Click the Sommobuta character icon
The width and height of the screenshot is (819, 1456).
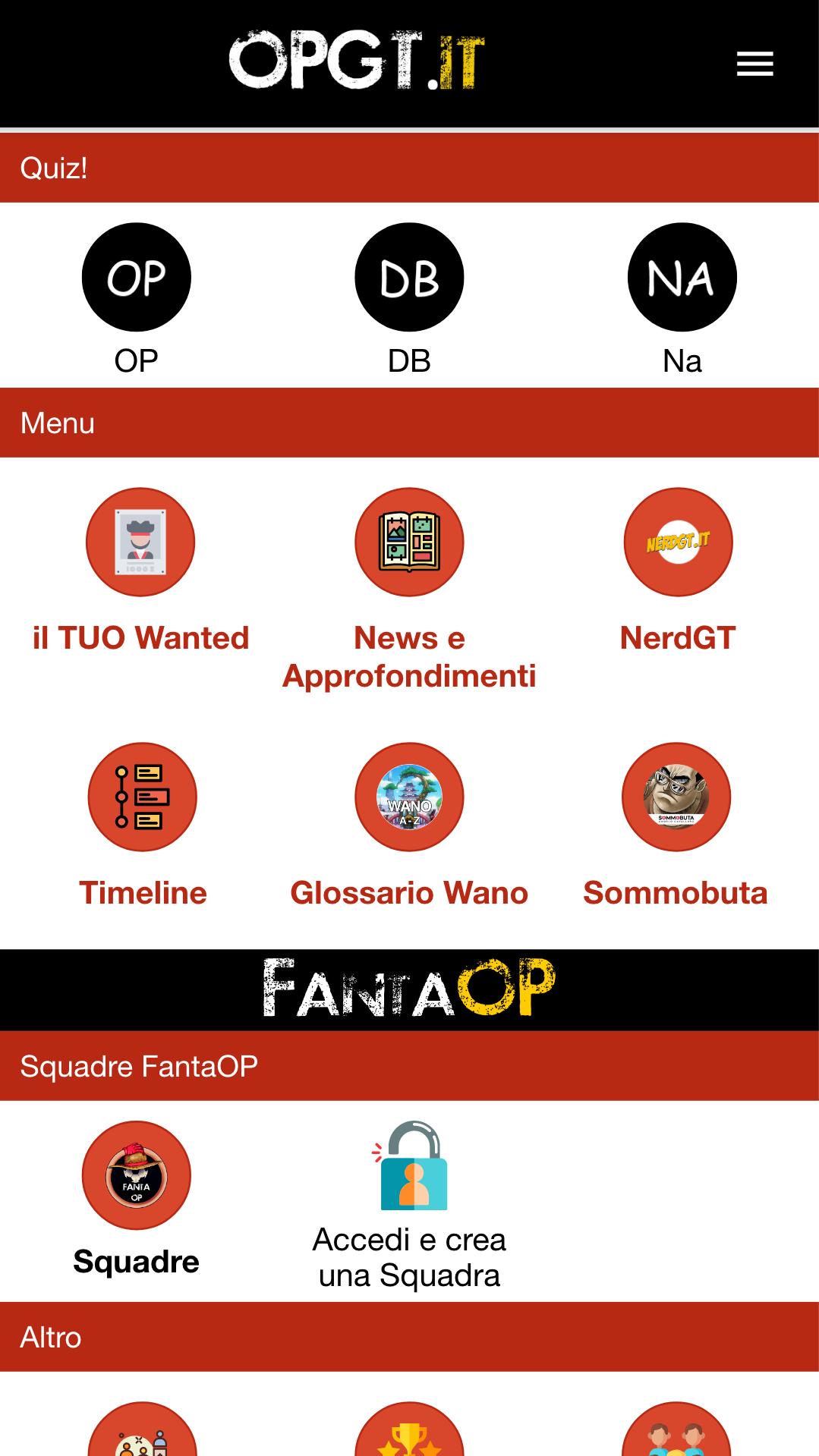[676, 797]
